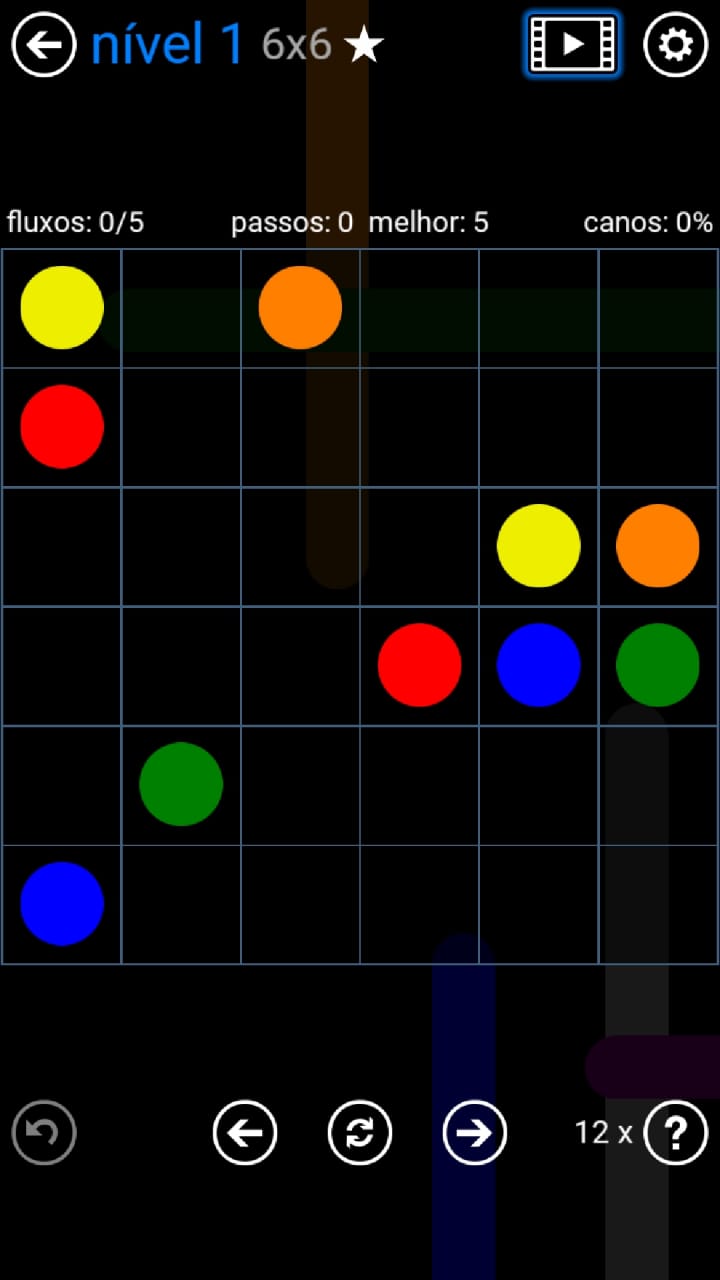Go back using the top-left arrow
Screen dimensions: 720x1280
44,45
